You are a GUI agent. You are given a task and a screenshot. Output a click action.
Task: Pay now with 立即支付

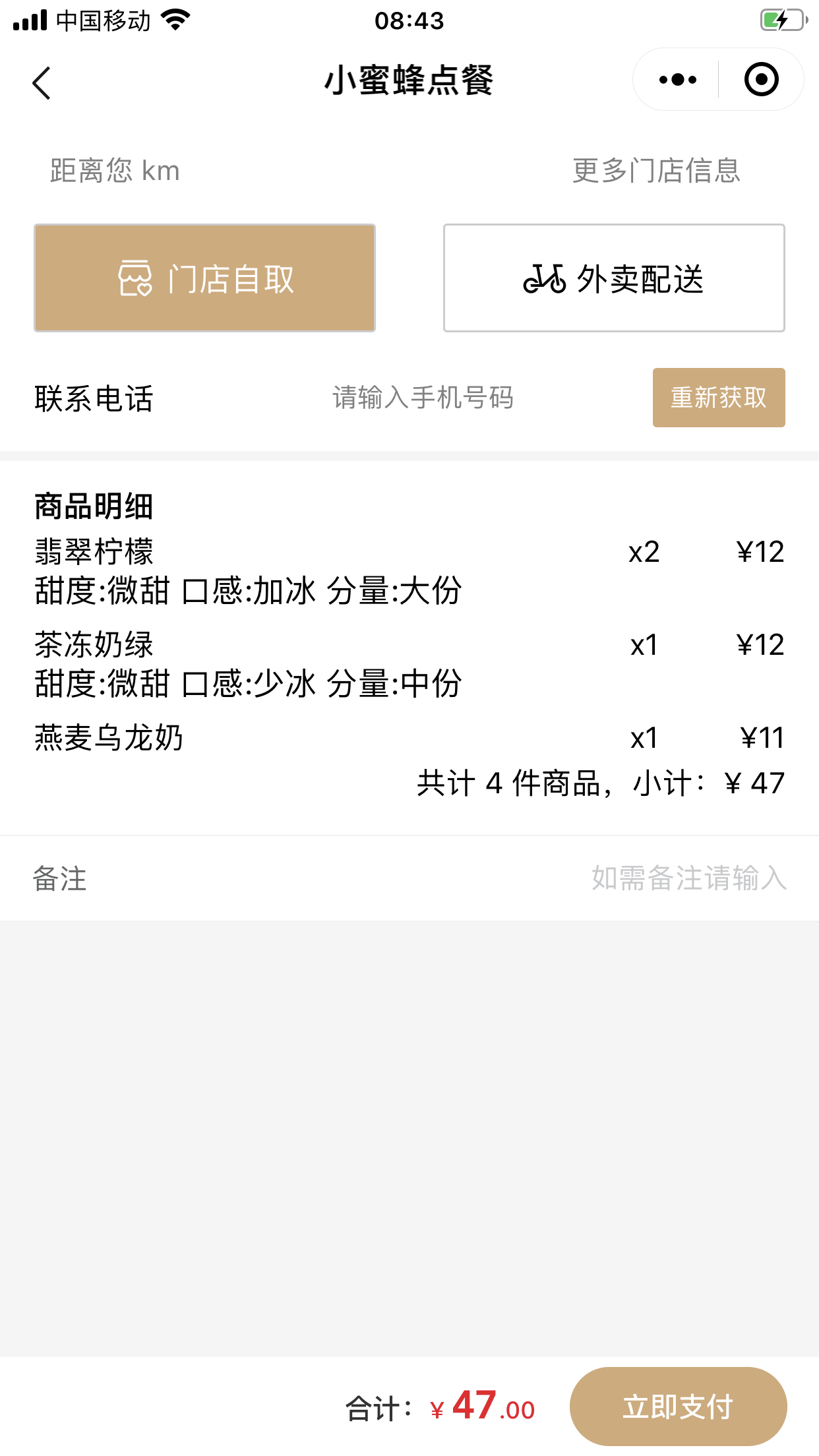677,1407
